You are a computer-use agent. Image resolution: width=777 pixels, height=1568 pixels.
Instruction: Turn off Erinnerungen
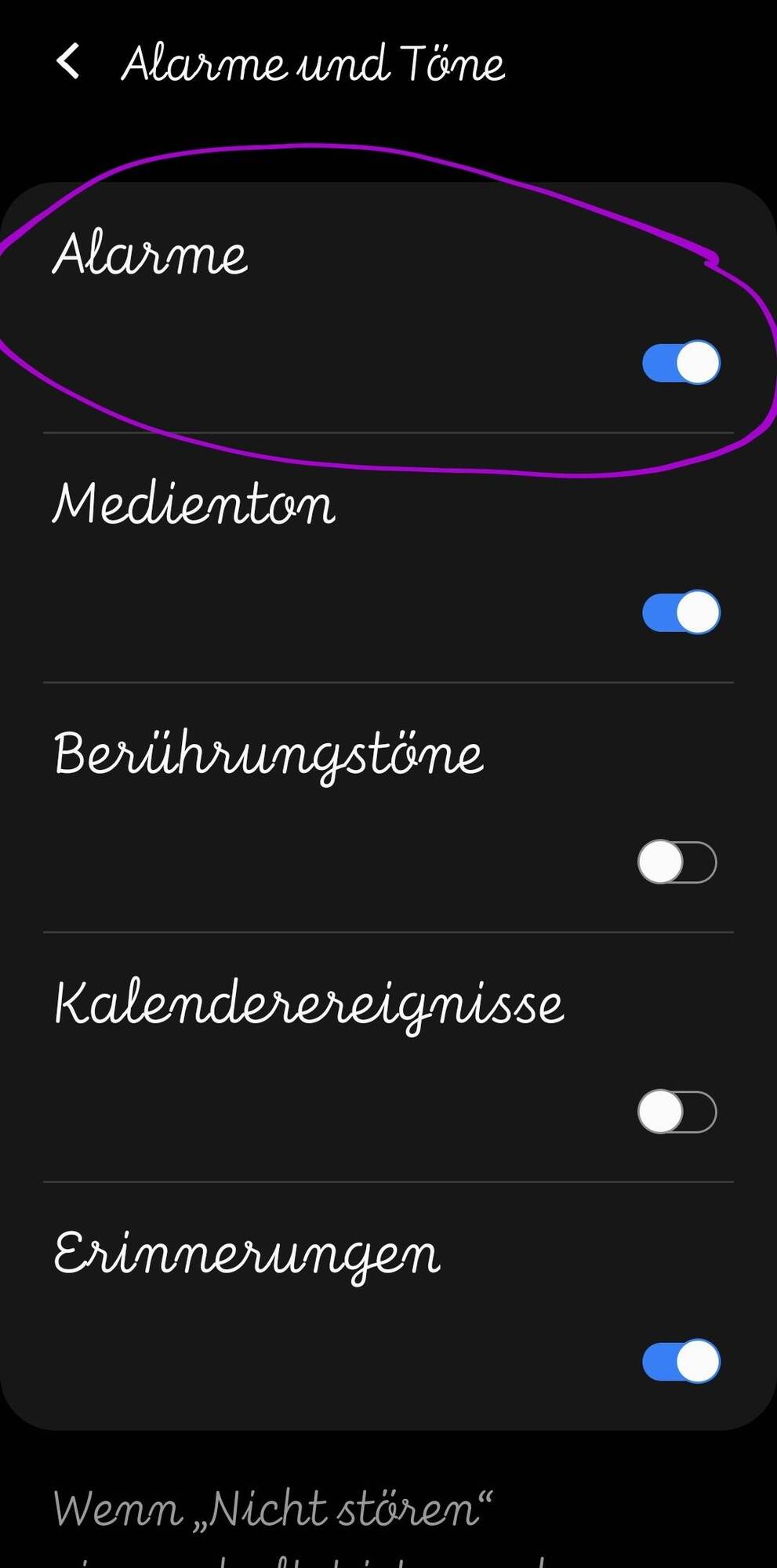click(681, 1362)
